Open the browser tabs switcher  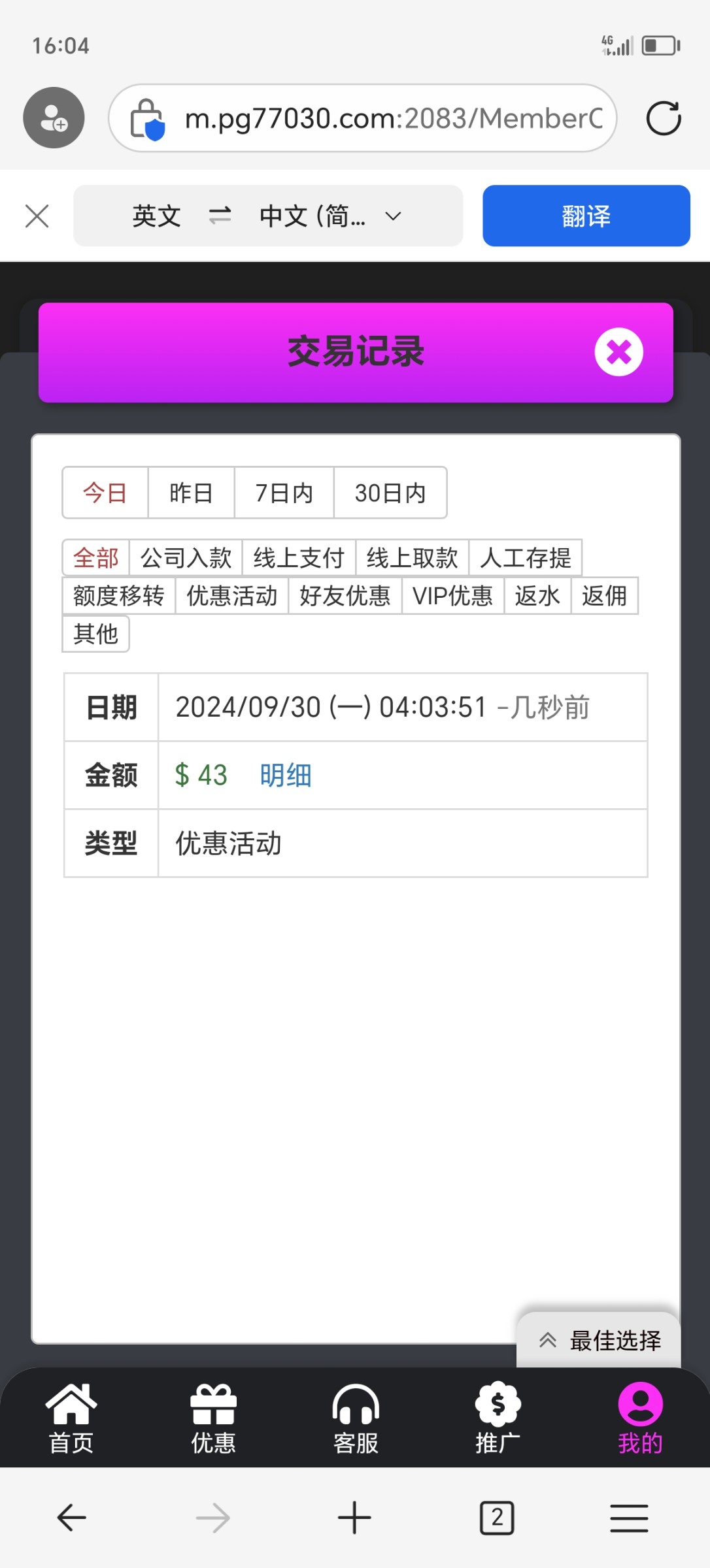pyautogui.click(x=497, y=1518)
